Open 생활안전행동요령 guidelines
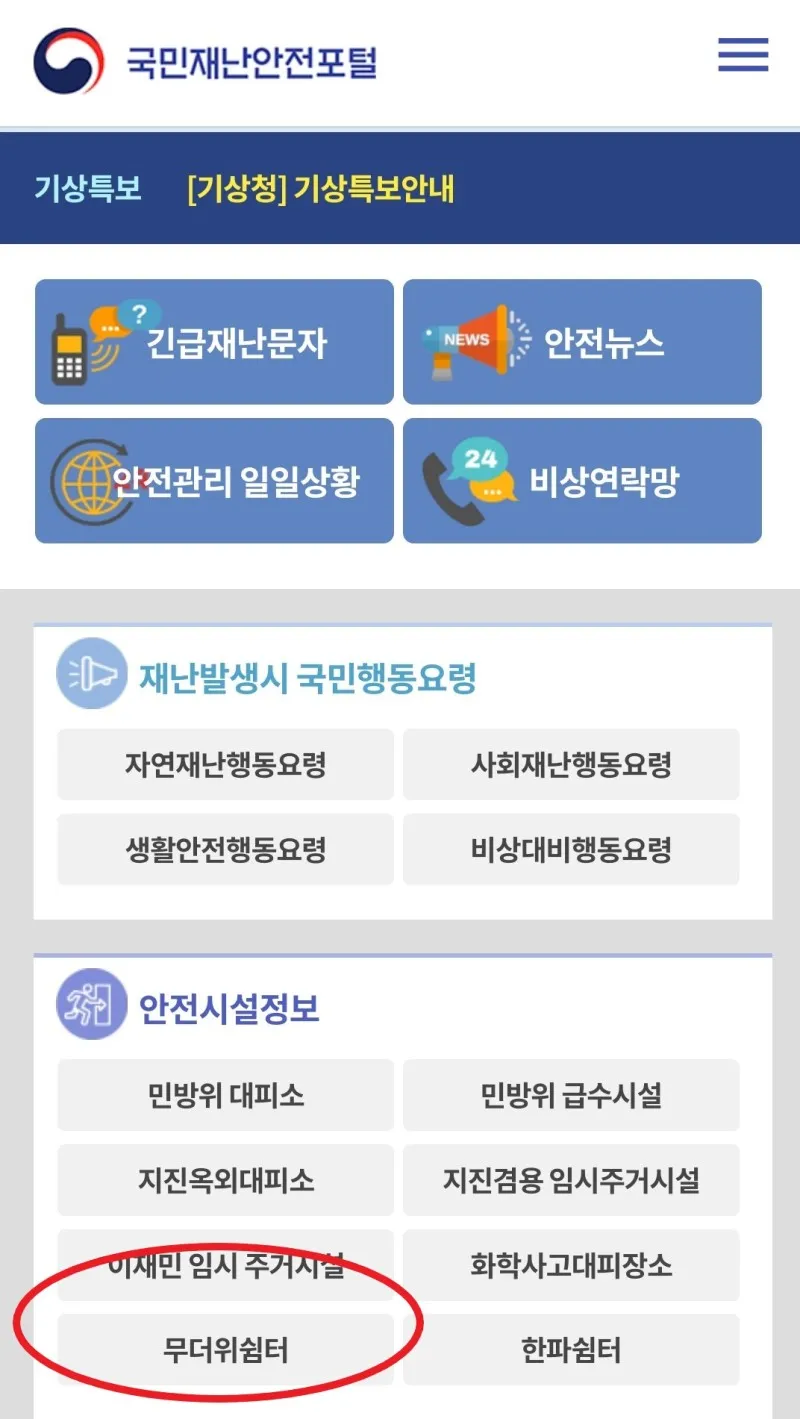This screenshot has width=800, height=1419. (x=225, y=850)
